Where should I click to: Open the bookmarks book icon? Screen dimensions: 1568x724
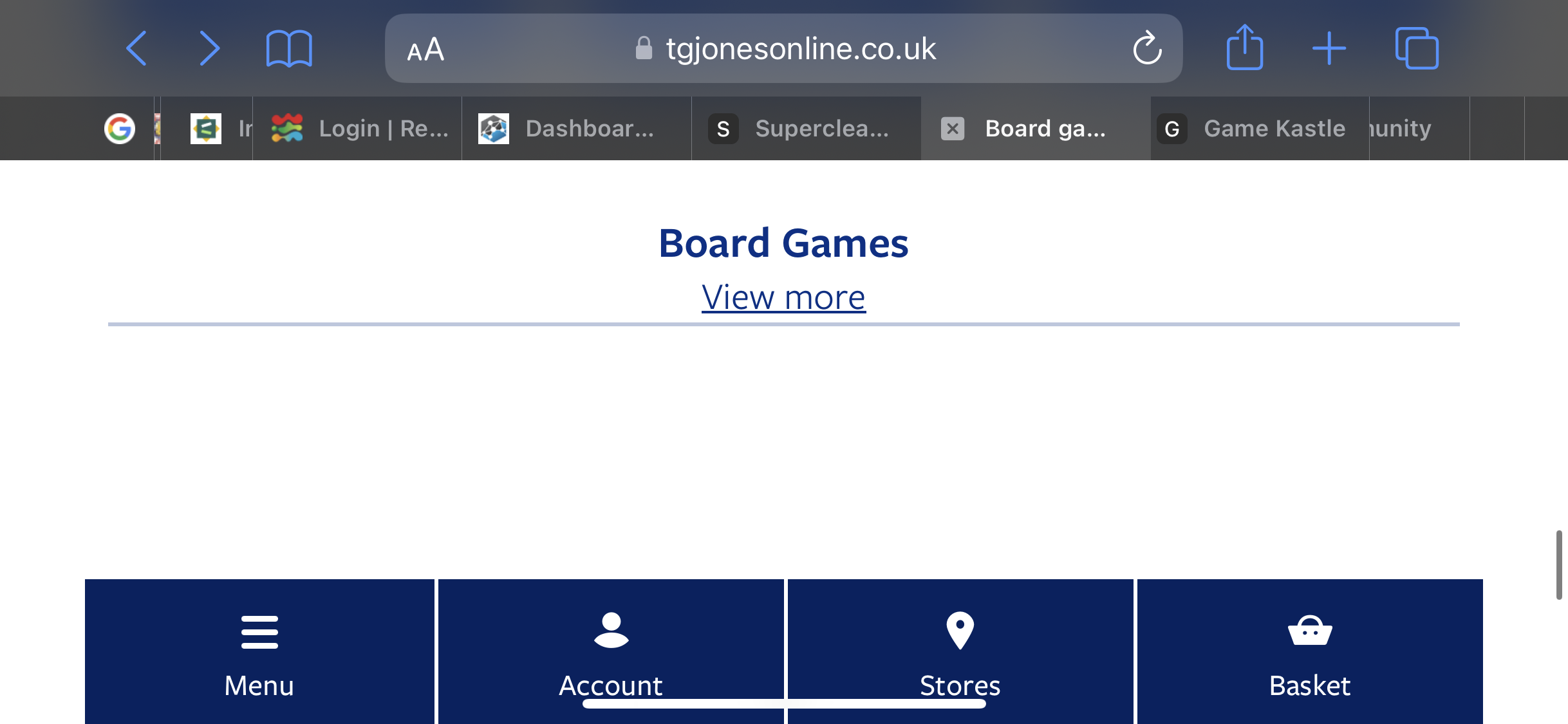pos(289,48)
